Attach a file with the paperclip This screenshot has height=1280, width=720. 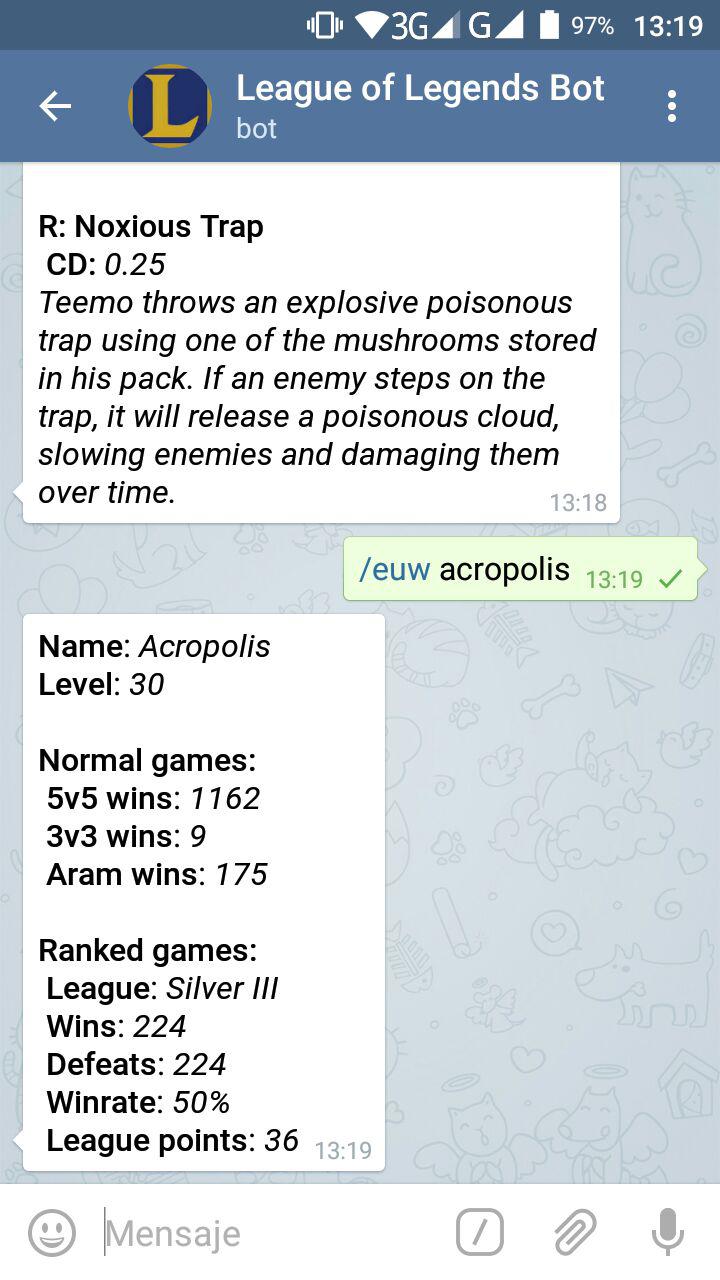(575, 1232)
